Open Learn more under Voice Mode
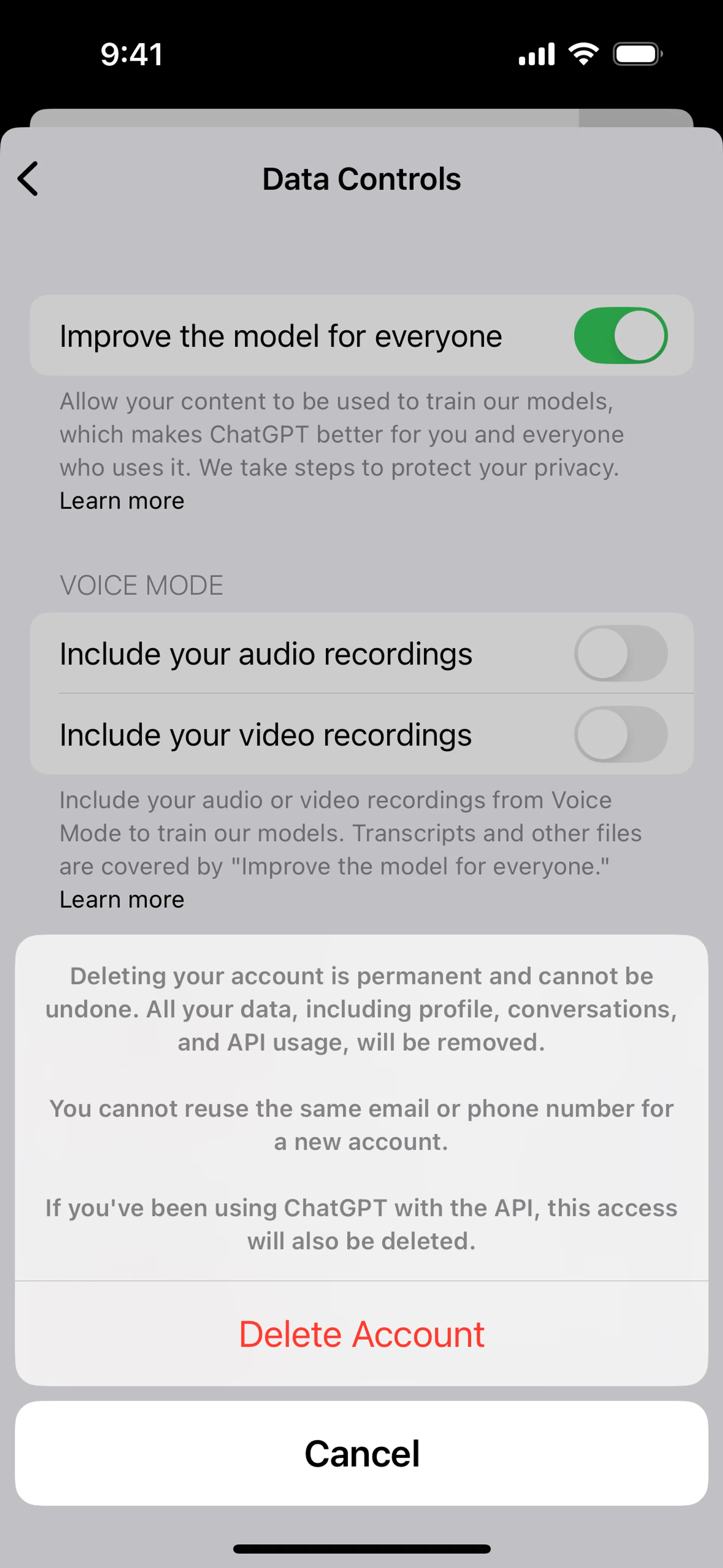 pyautogui.click(x=122, y=899)
